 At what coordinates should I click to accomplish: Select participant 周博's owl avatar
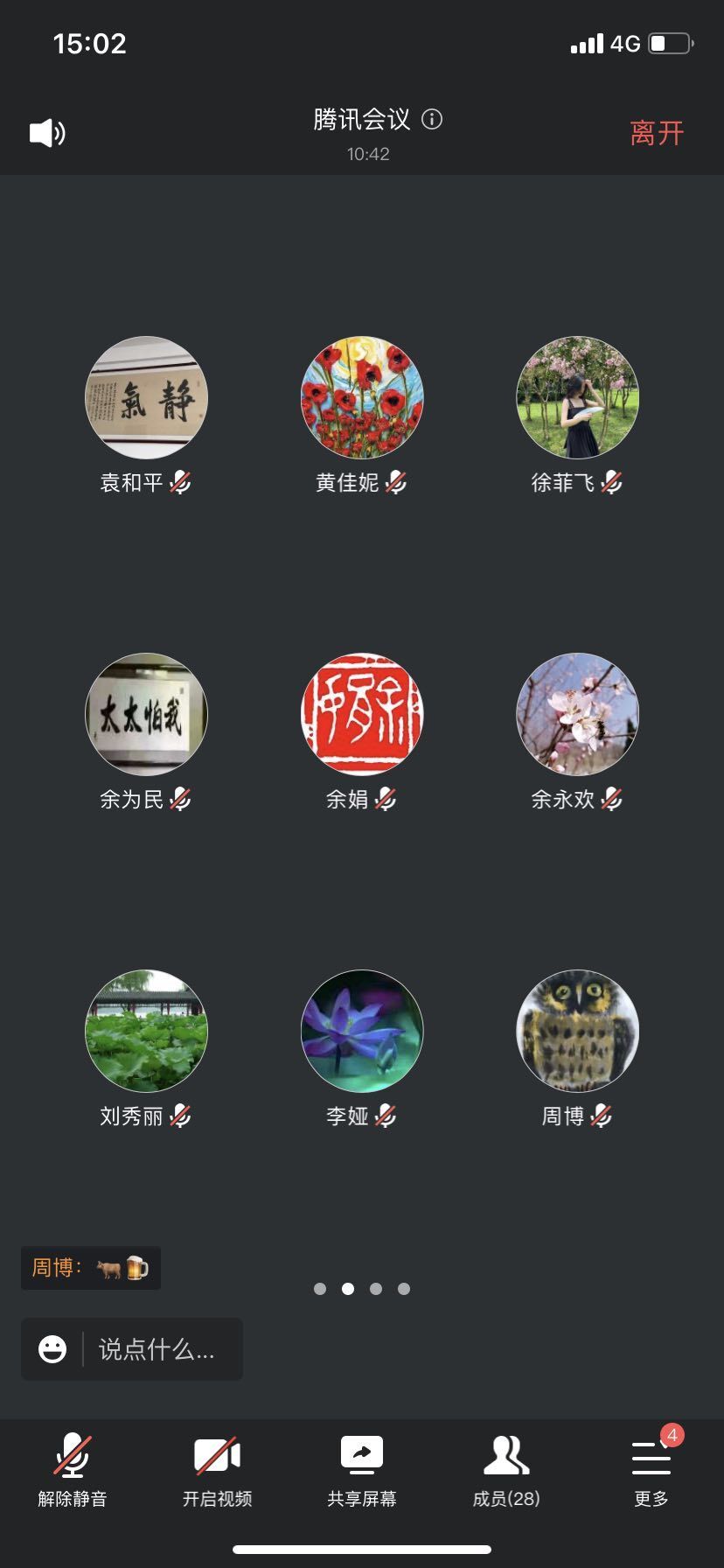coord(577,1031)
